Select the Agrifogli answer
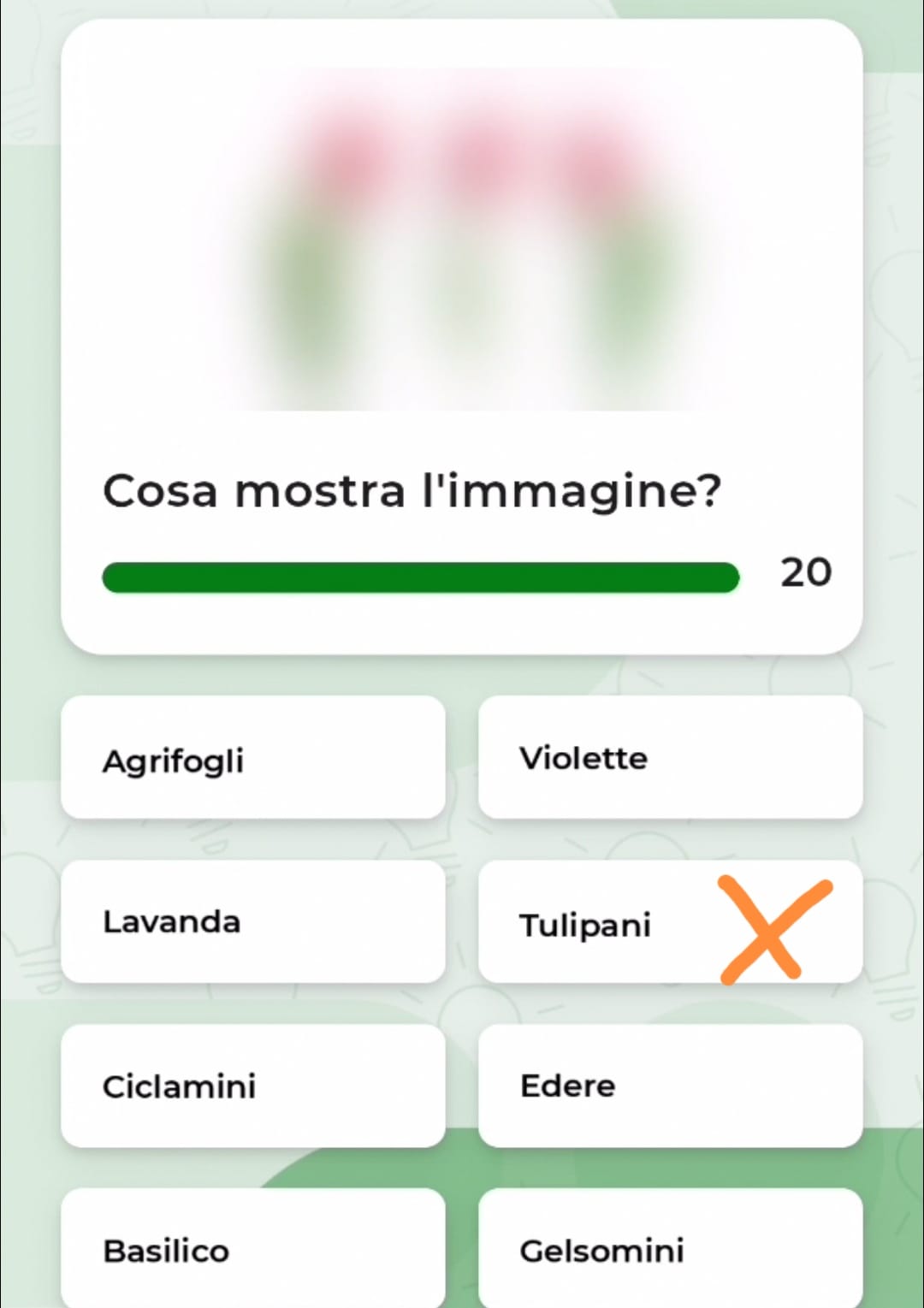Image resolution: width=924 pixels, height=1308 pixels. coord(253,758)
